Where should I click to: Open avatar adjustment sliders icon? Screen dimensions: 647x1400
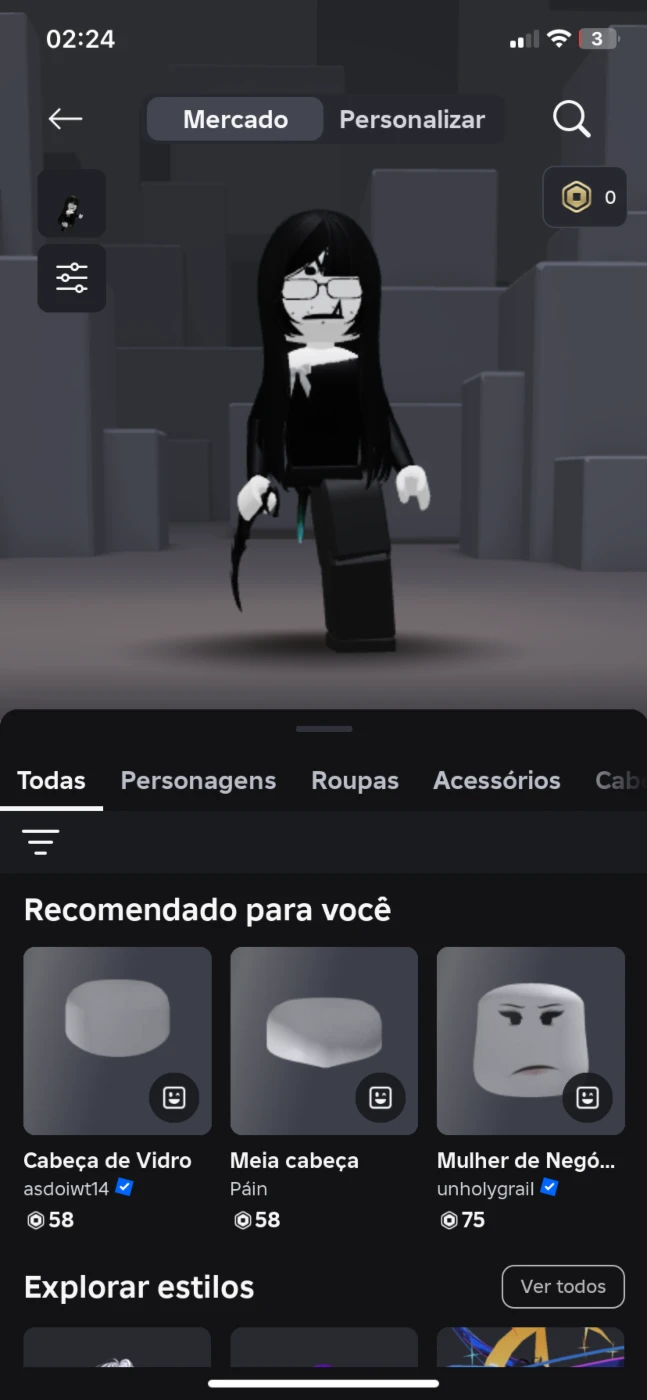pos(72,278)
